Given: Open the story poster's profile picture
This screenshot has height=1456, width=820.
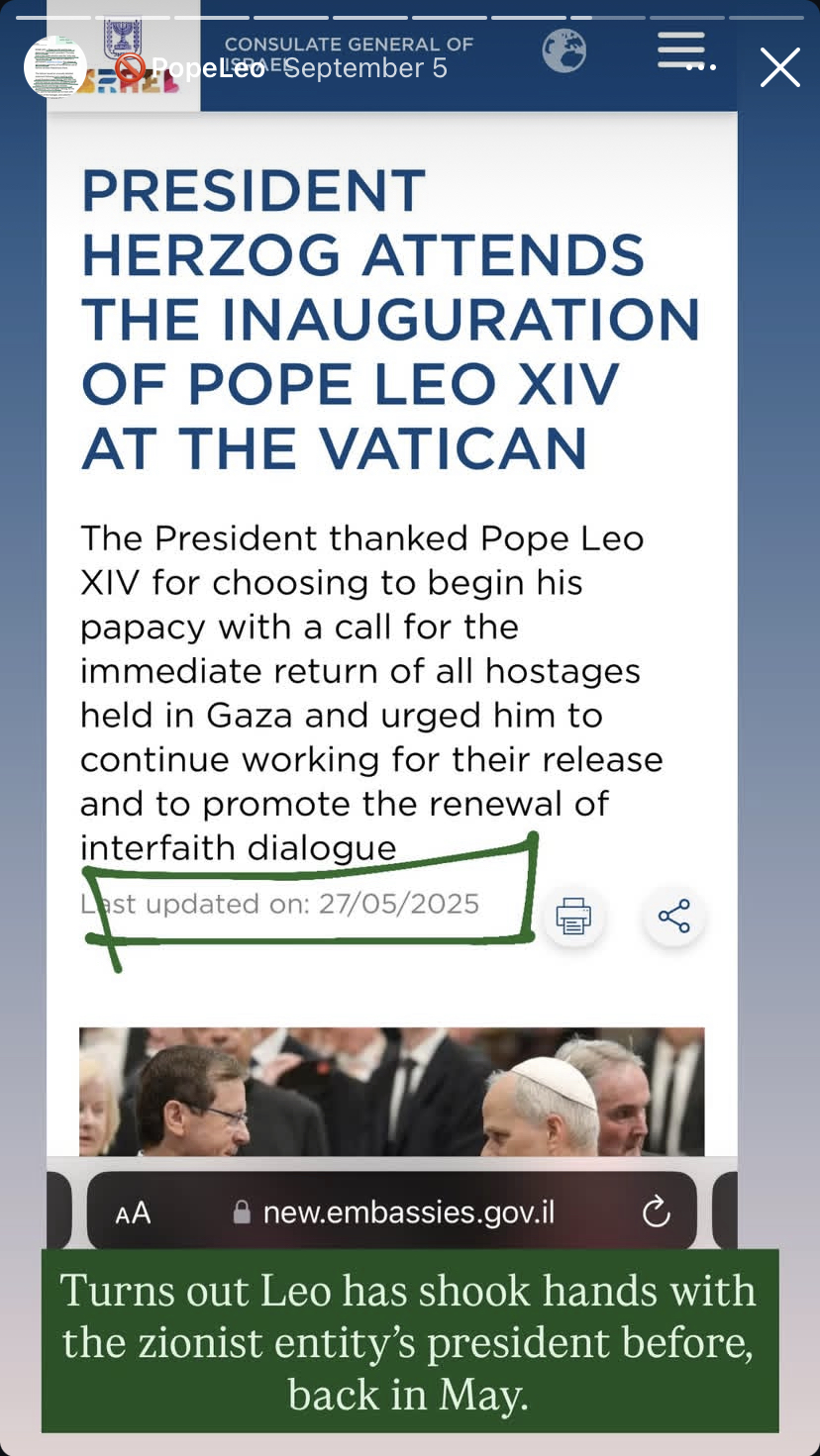Looking at the screenshot, I should [55, 67].
